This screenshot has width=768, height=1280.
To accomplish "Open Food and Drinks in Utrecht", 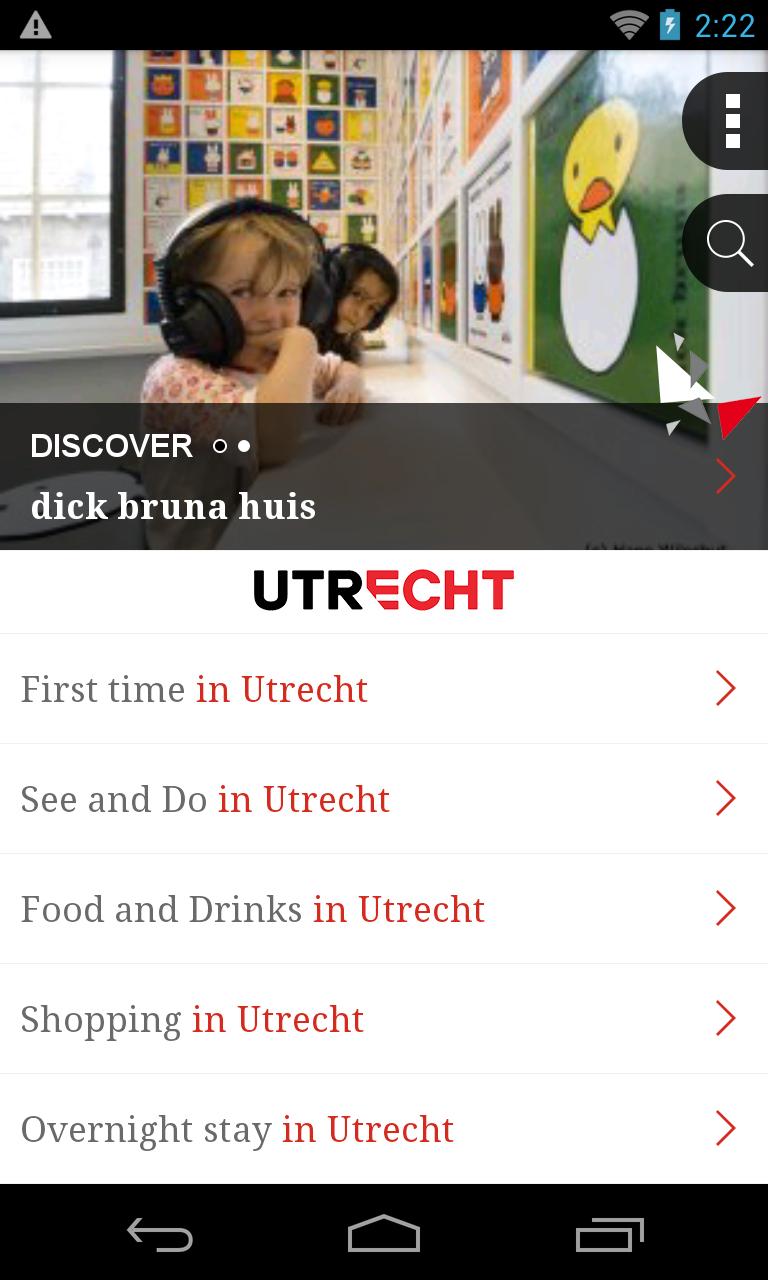I will (384, 909).
